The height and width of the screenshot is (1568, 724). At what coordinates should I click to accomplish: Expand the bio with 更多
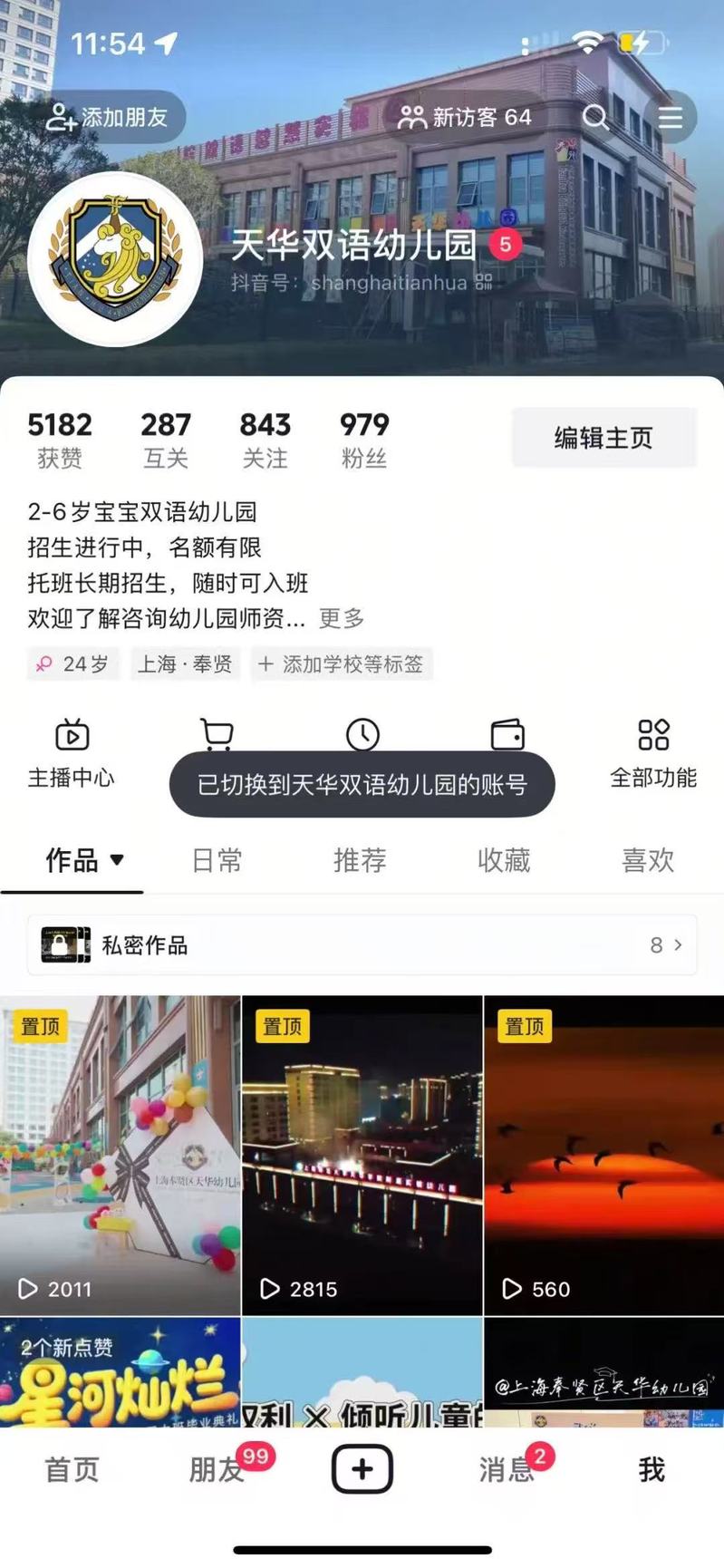tap(342, 619)
